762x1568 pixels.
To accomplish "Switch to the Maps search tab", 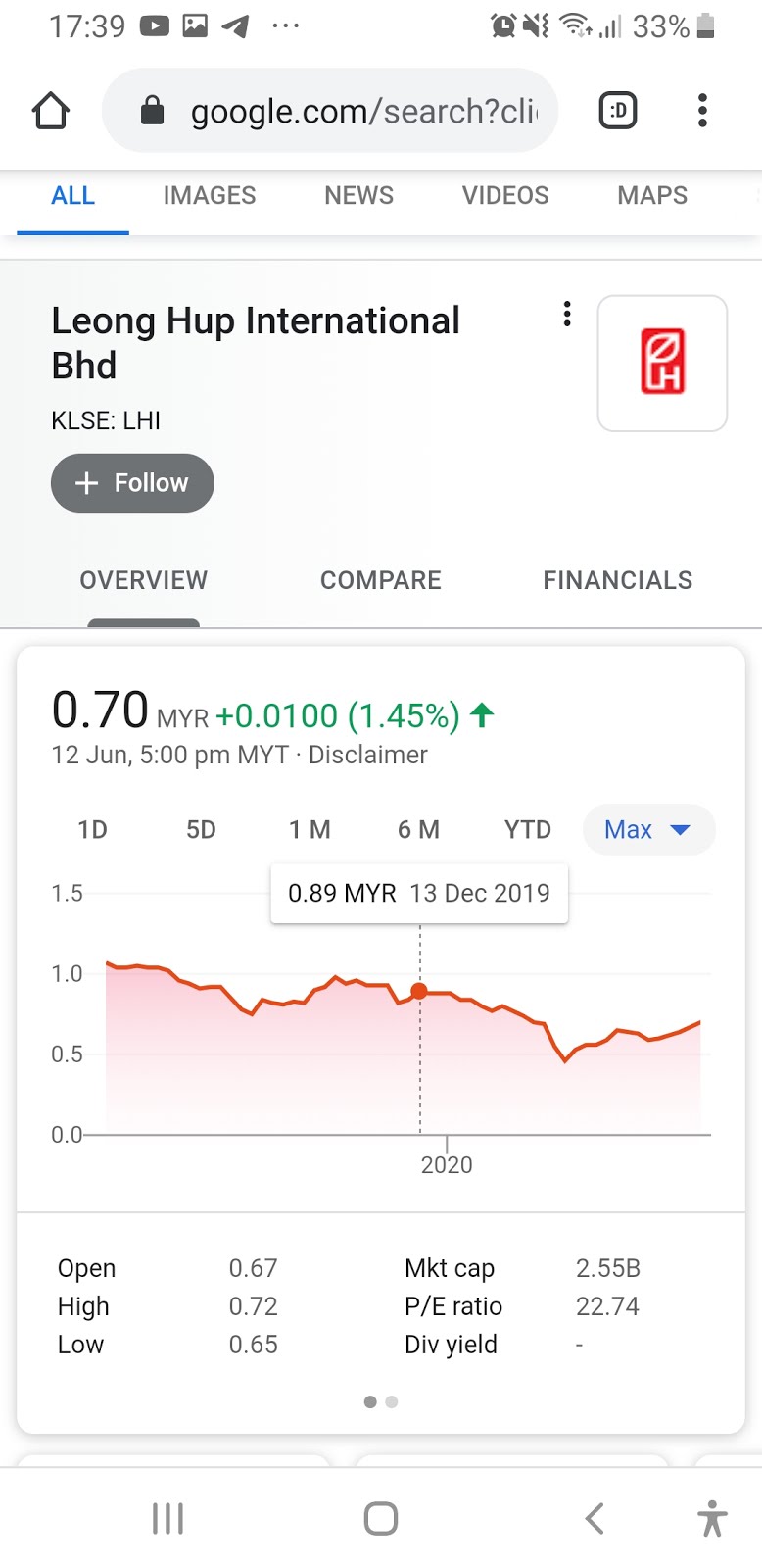I will point(652,196).
